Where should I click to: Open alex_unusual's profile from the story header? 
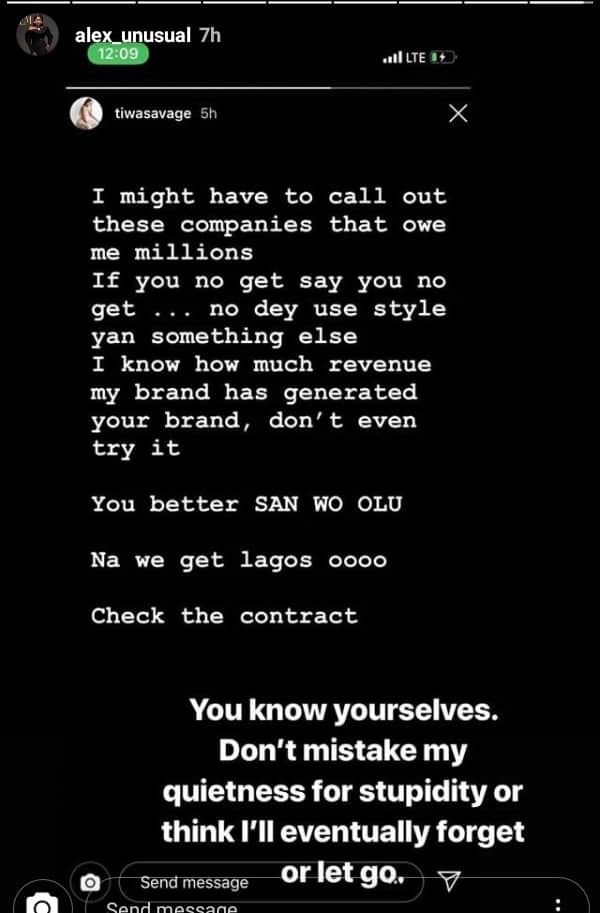[x=133, y=36]
